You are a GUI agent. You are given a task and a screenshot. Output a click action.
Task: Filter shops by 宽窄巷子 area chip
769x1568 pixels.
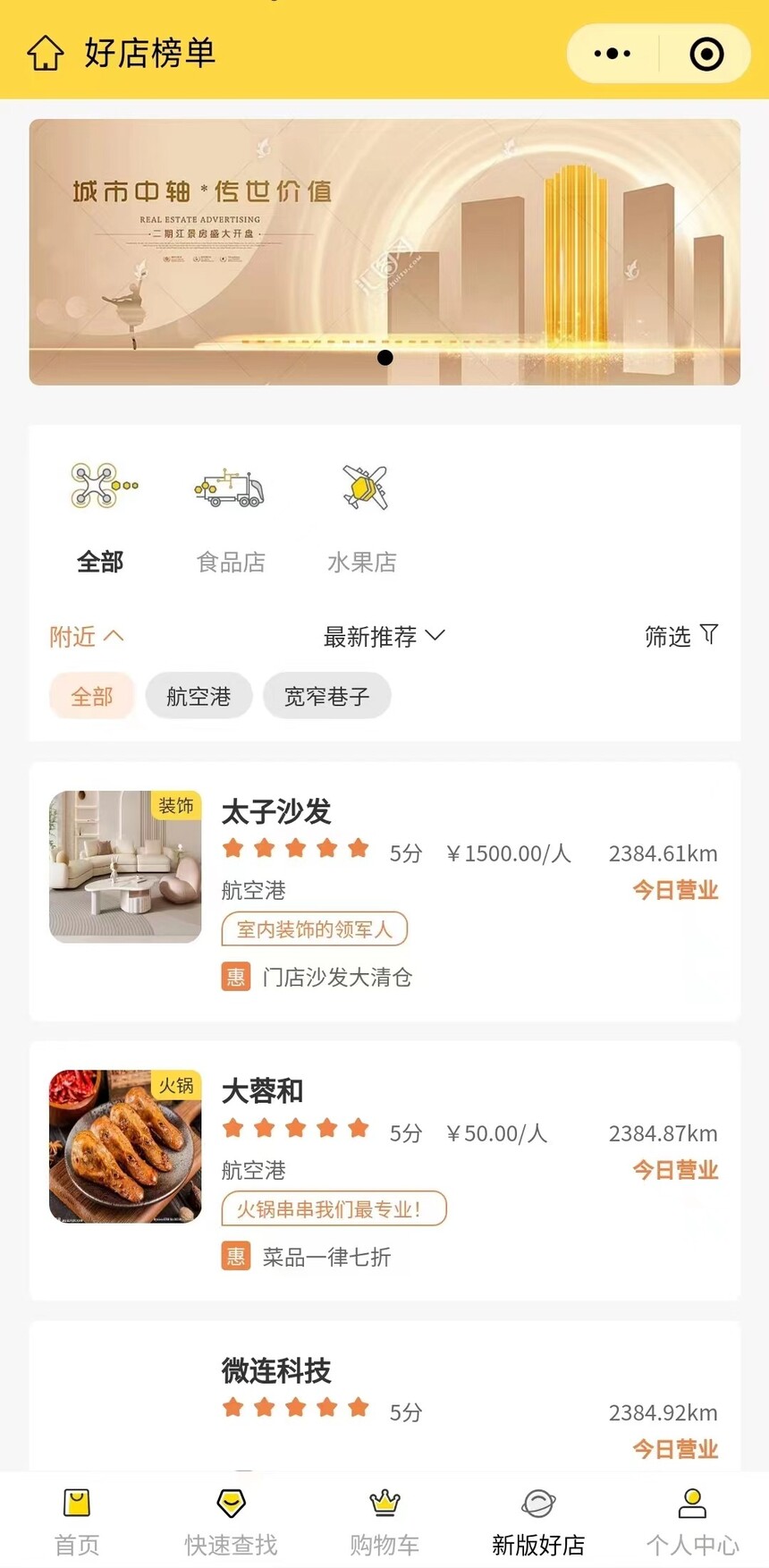(x=326, y=696)
